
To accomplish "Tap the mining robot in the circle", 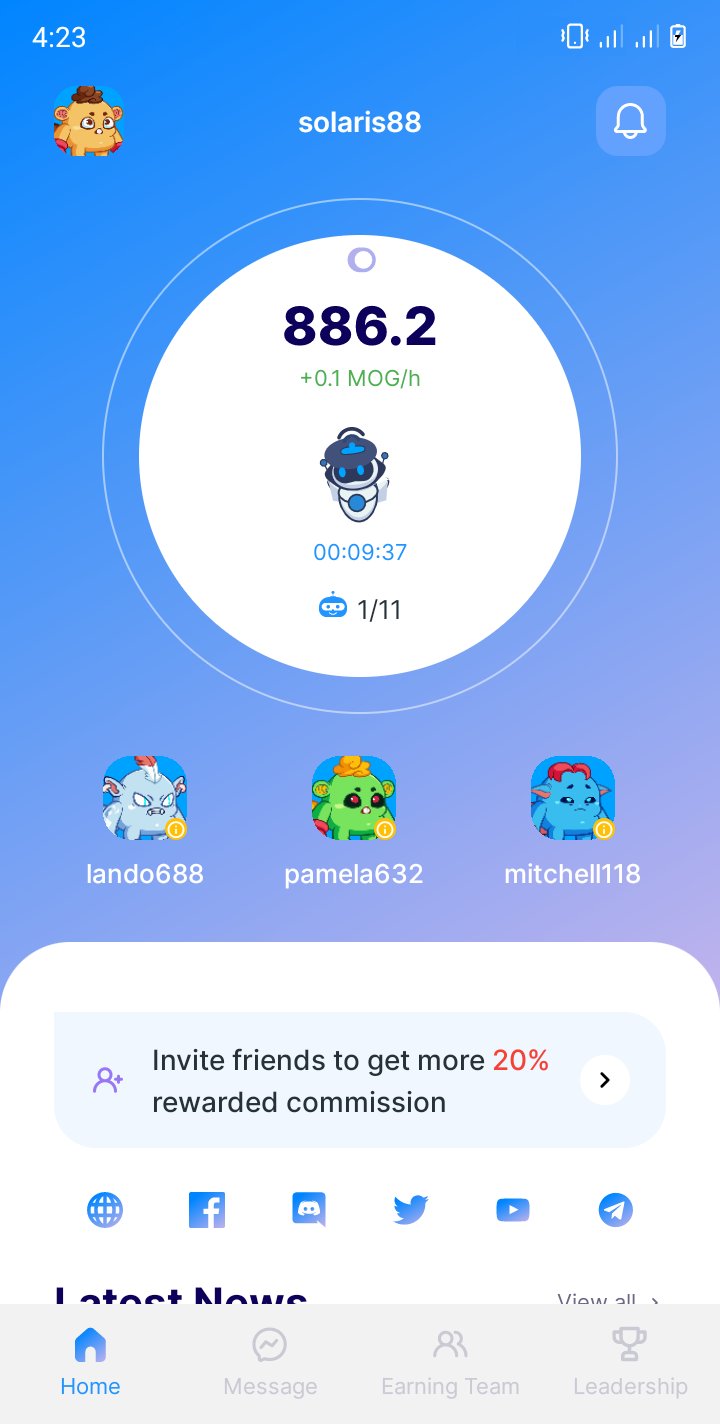I will tap(355, 476).
